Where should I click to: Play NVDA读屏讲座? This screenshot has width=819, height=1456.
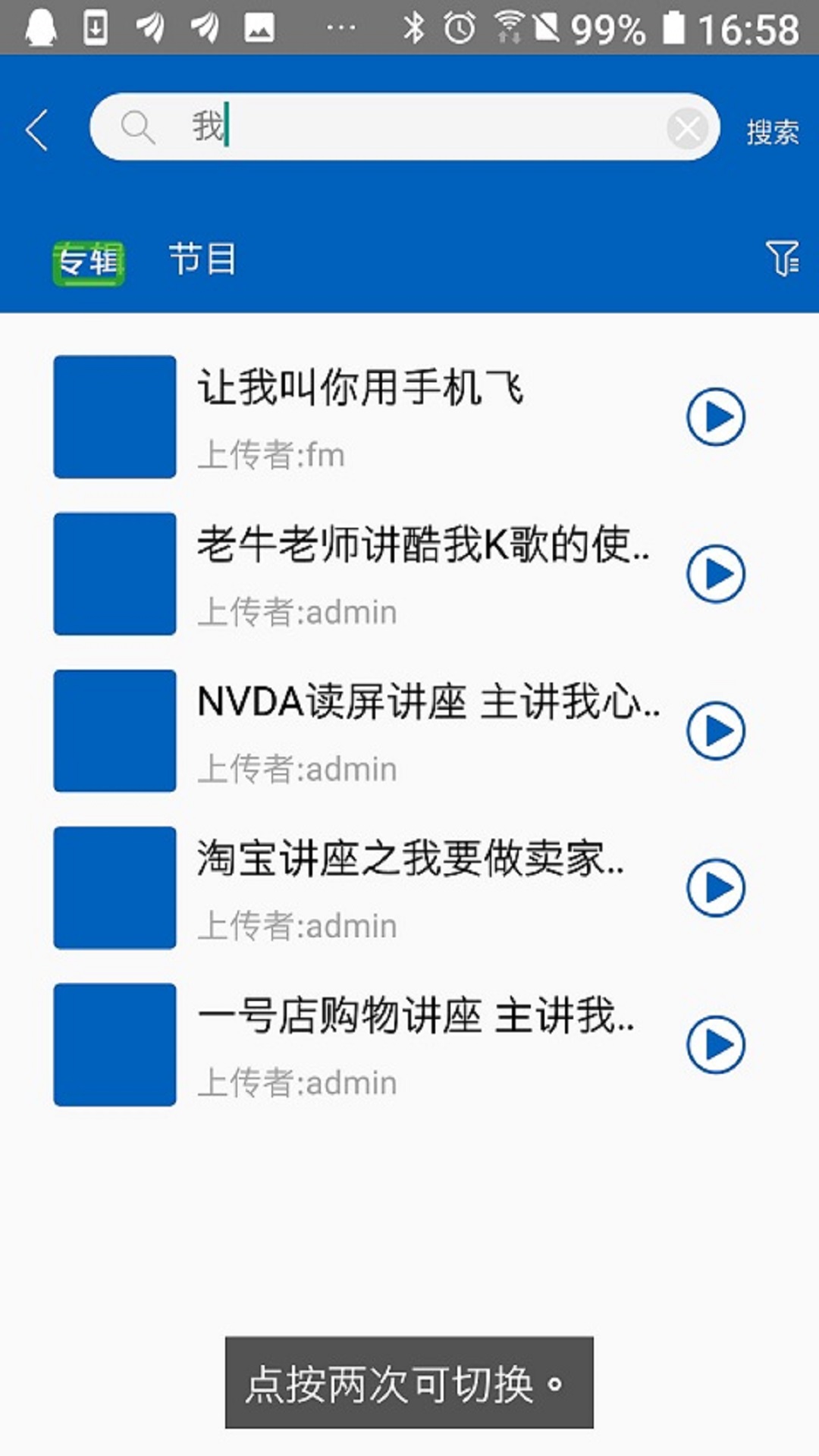pos(716,730)
